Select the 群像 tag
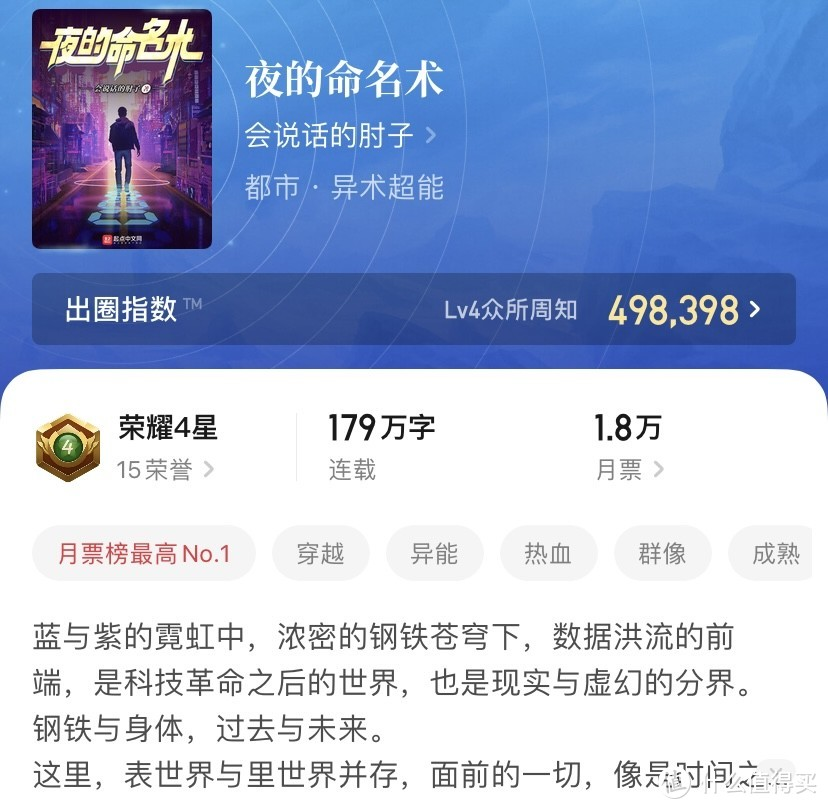Viewport: 828px width, 809px height. (662, 553)
